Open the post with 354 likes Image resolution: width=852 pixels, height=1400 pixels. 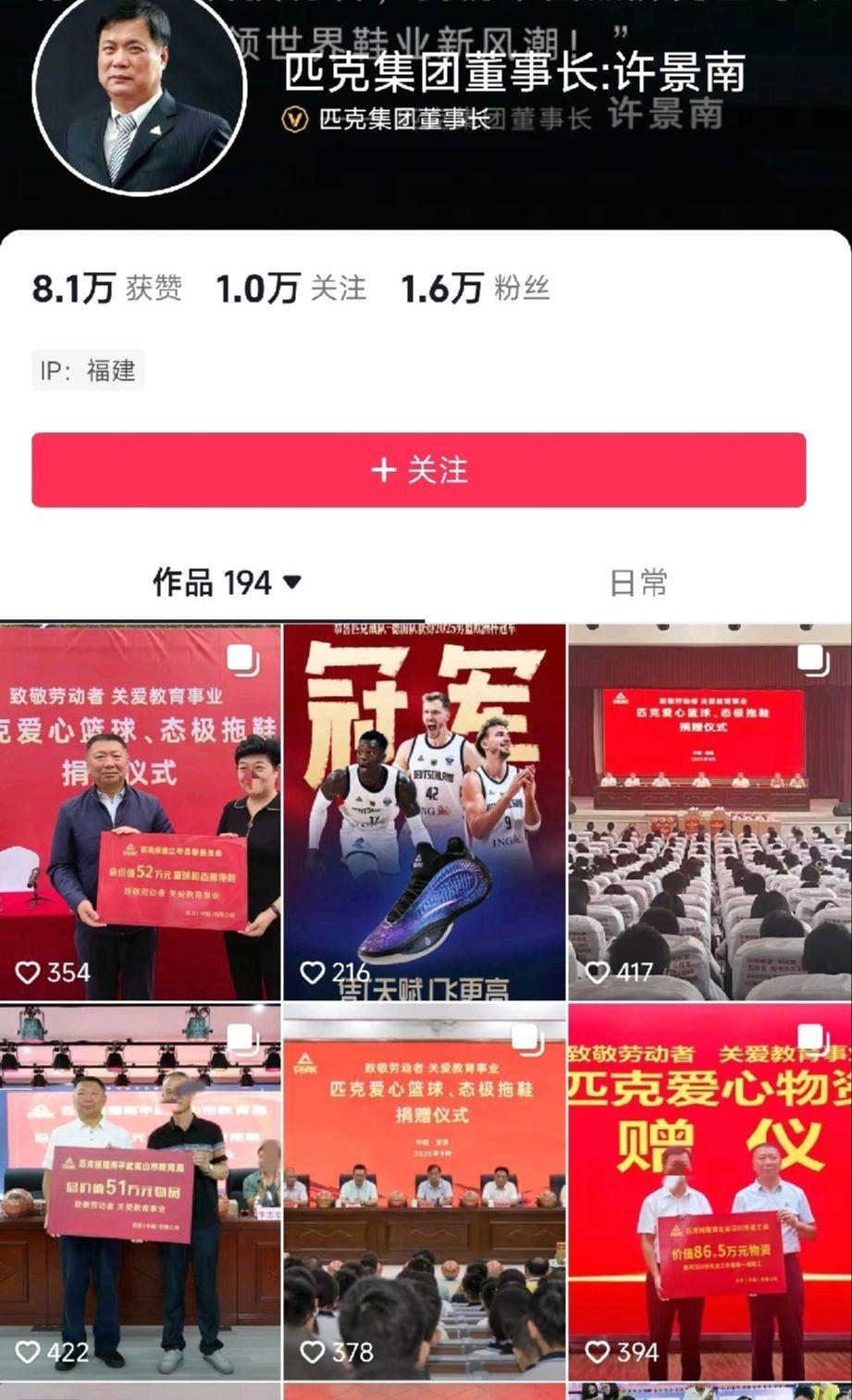140,812
